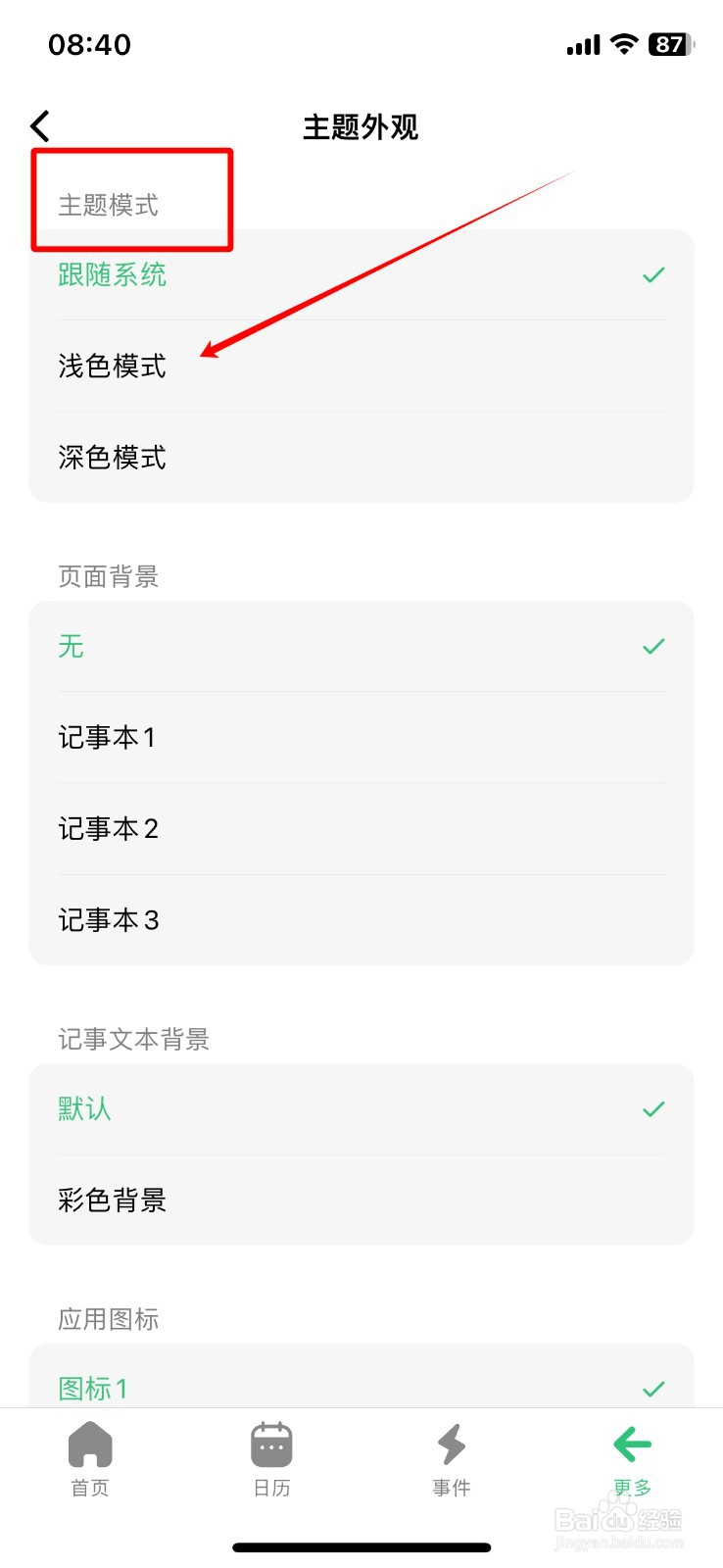This screenshot has height=1568, width=723.
Task: Select 记事本2 page background
Action: click(108, 828)
